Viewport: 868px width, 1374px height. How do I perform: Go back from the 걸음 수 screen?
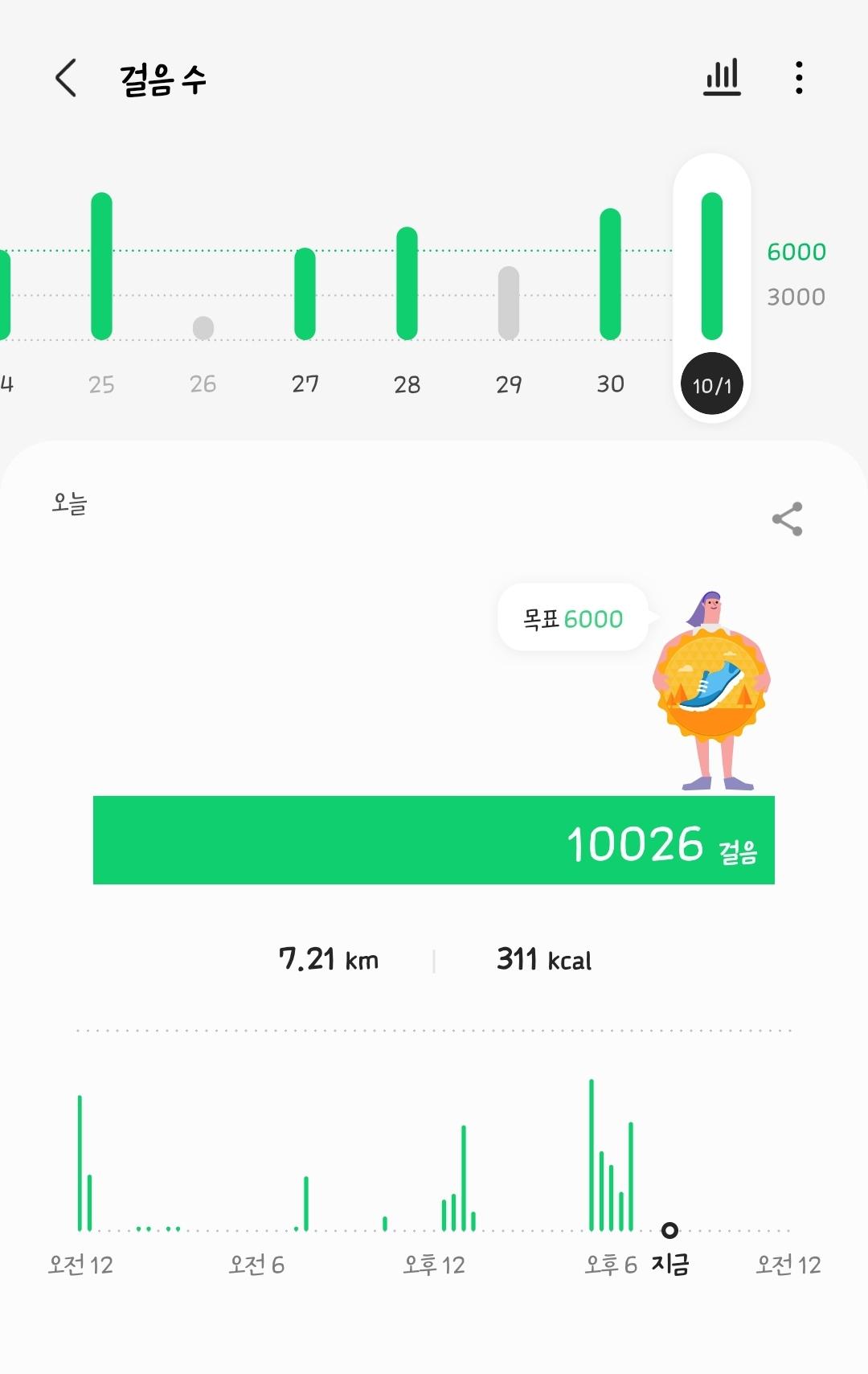click(66, 78)
